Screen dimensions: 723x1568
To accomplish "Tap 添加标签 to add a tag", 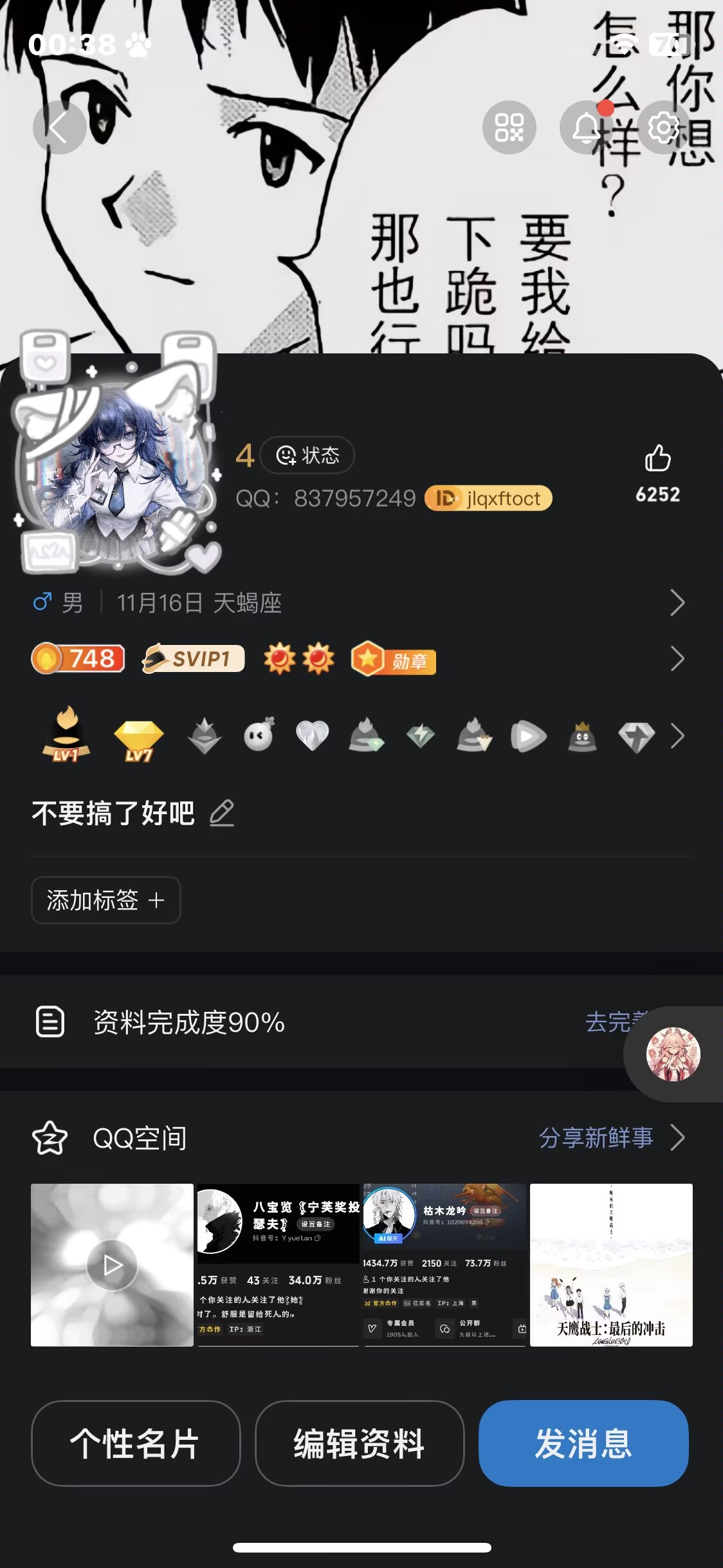I will 106,900.
